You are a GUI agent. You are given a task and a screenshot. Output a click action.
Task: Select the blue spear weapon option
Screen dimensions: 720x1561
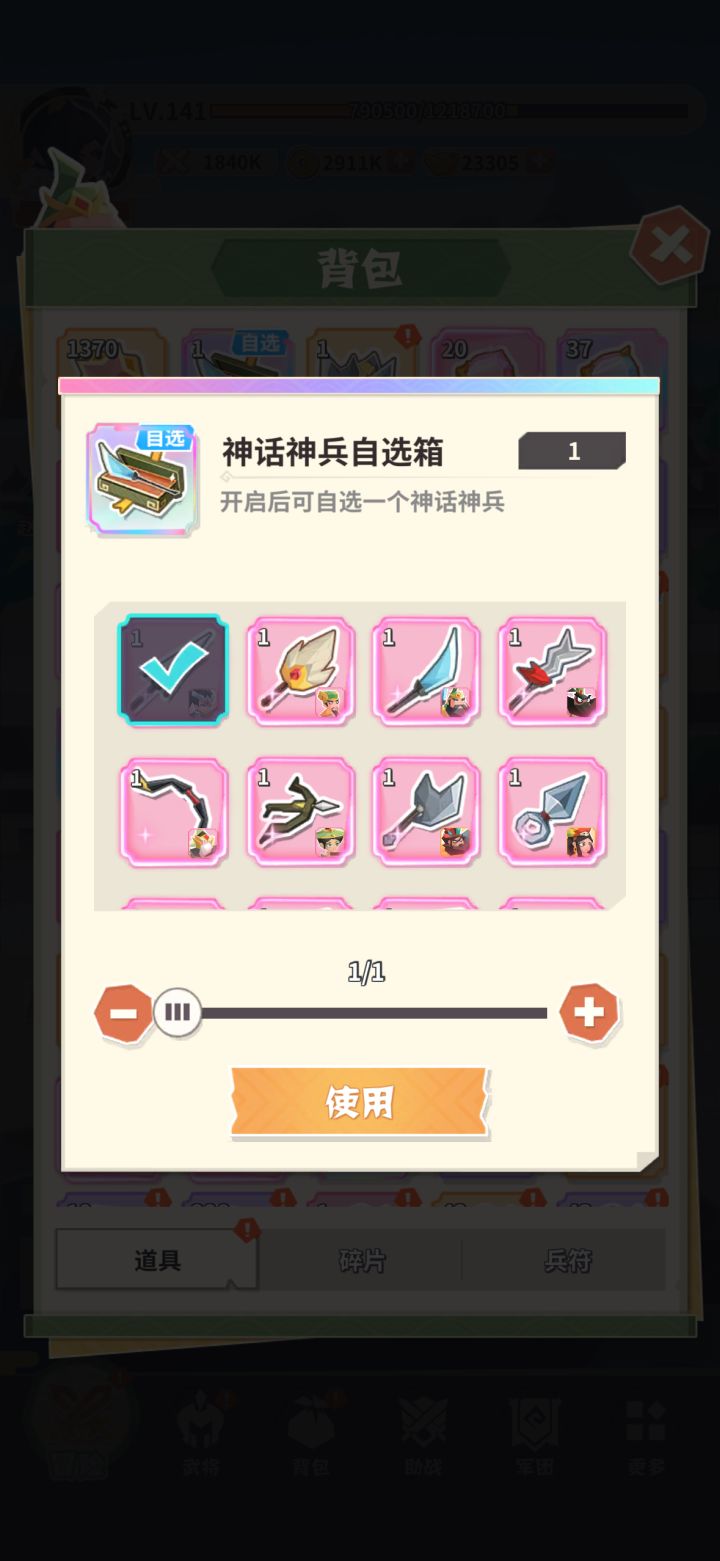(427, 670)
